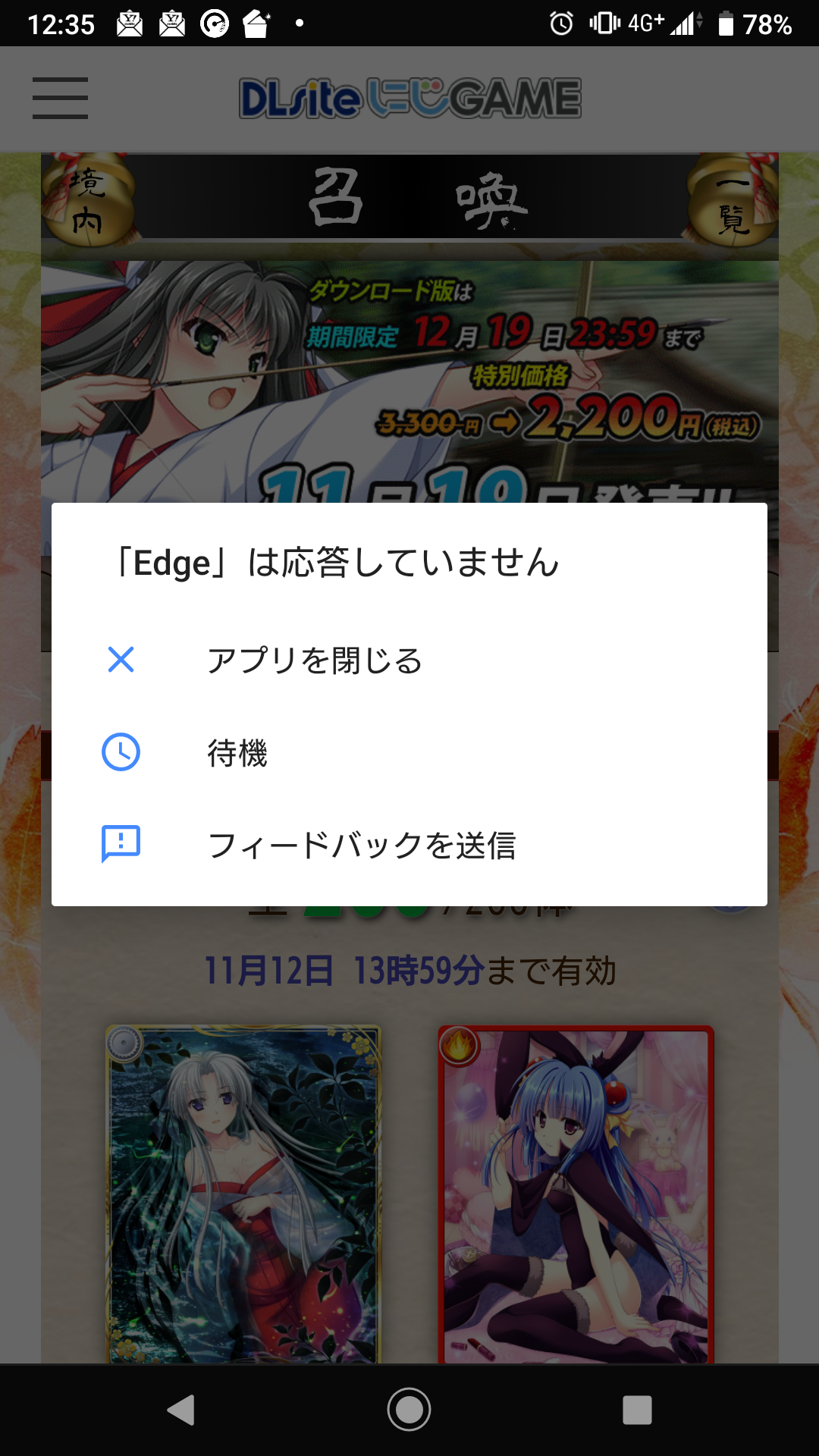
Task: Choose フィードバックを送信 to send feedback
Action: pos(362,846)
